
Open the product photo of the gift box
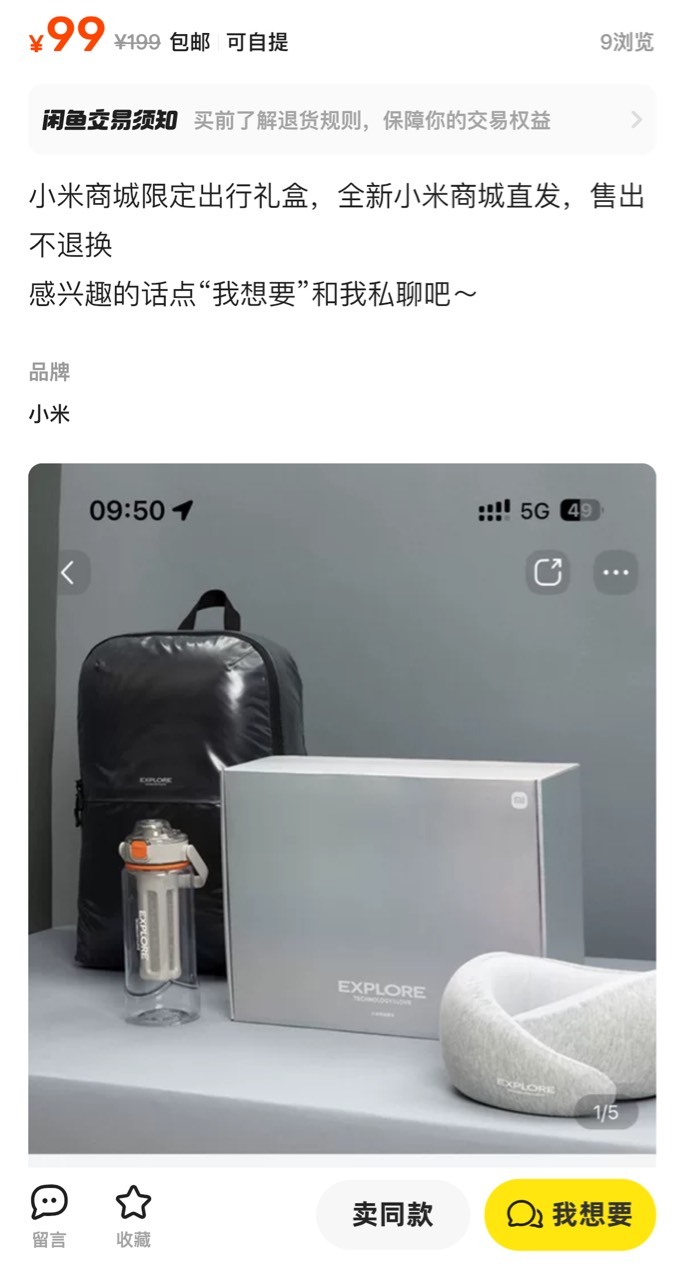click(x=342, y=808)
